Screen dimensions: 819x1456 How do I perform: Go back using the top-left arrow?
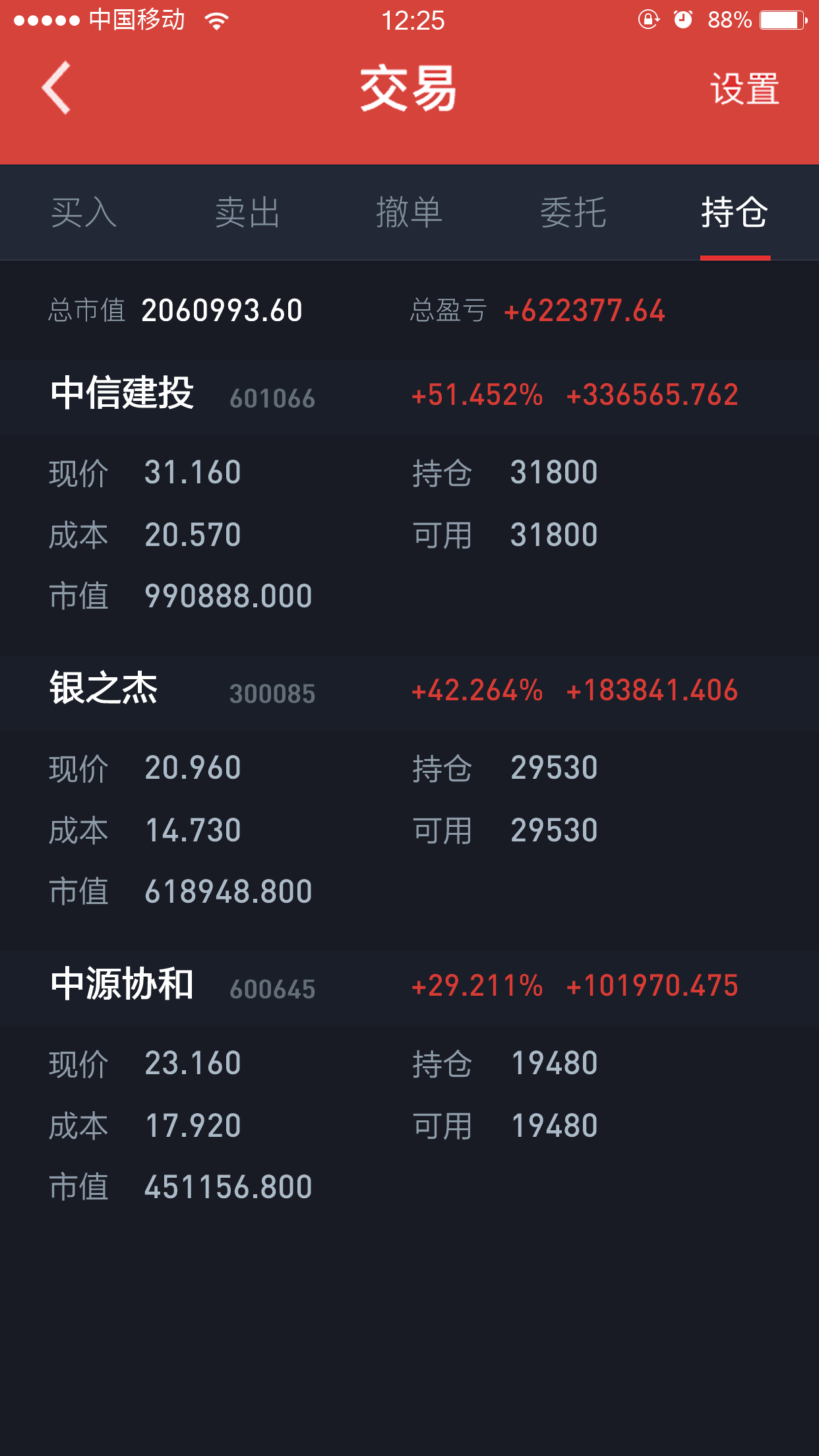[x=56, y=88]
